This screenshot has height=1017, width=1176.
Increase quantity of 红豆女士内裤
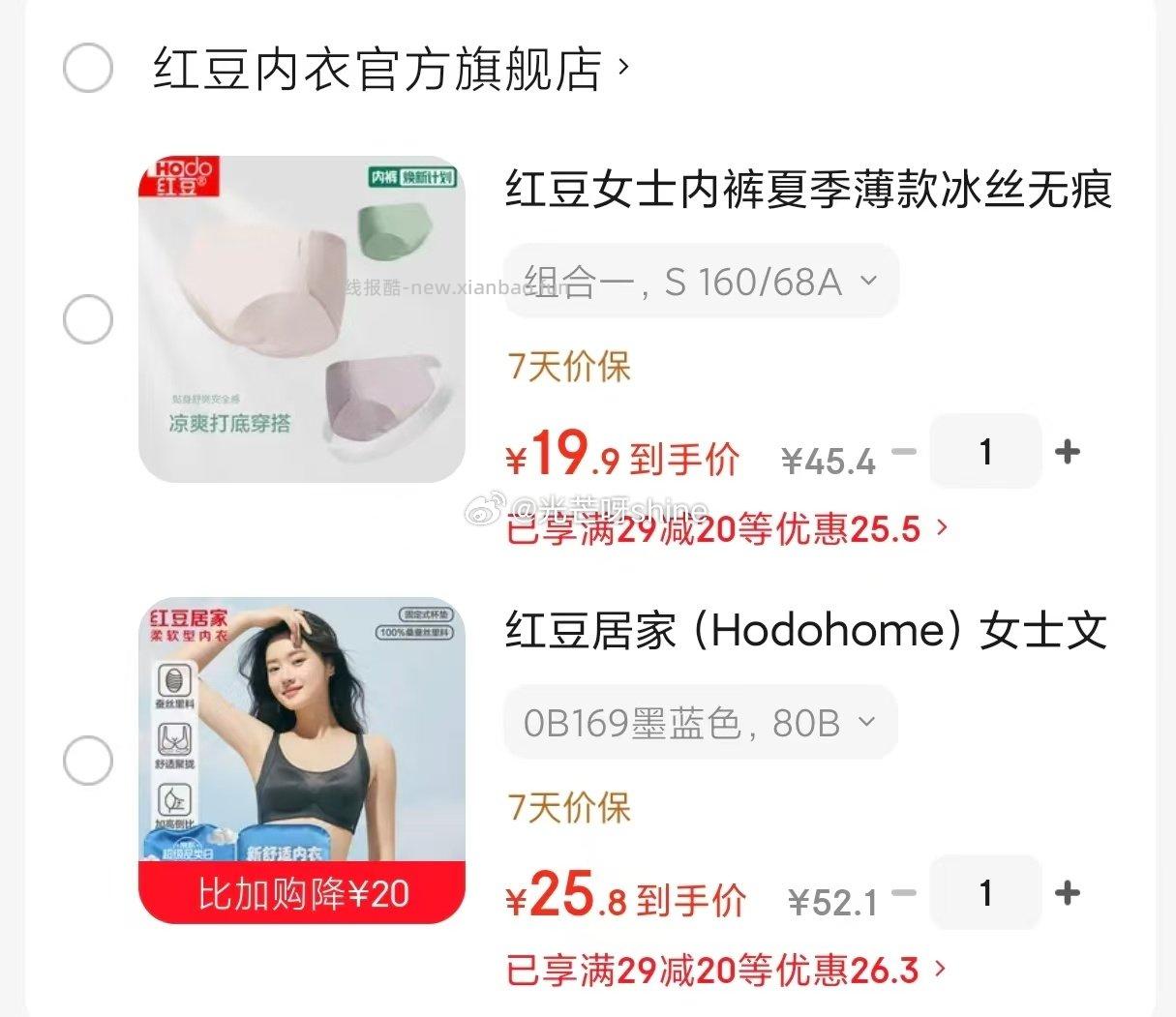point(1067,451)
